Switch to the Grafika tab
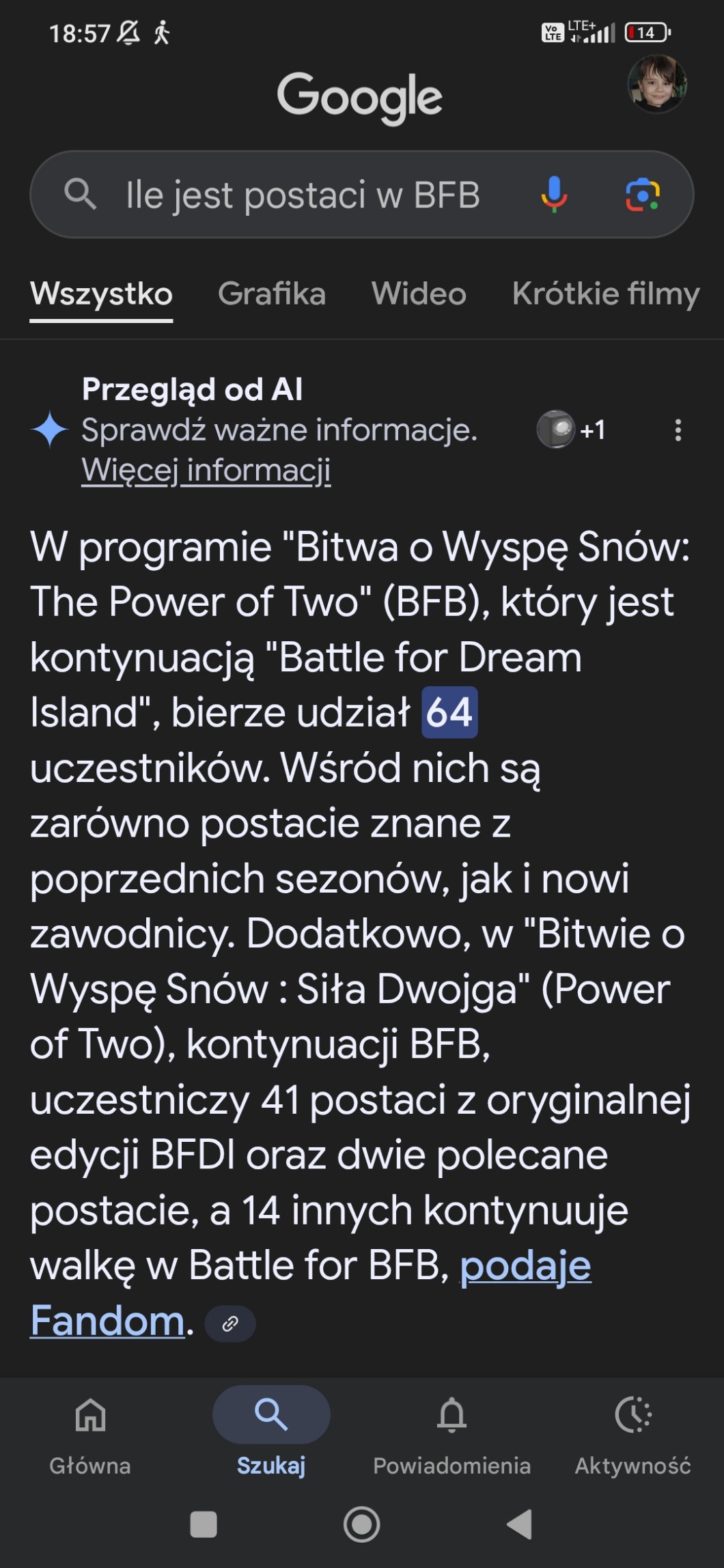The image size is (724, 1568). pyautogui.click(x=271, y=294)
